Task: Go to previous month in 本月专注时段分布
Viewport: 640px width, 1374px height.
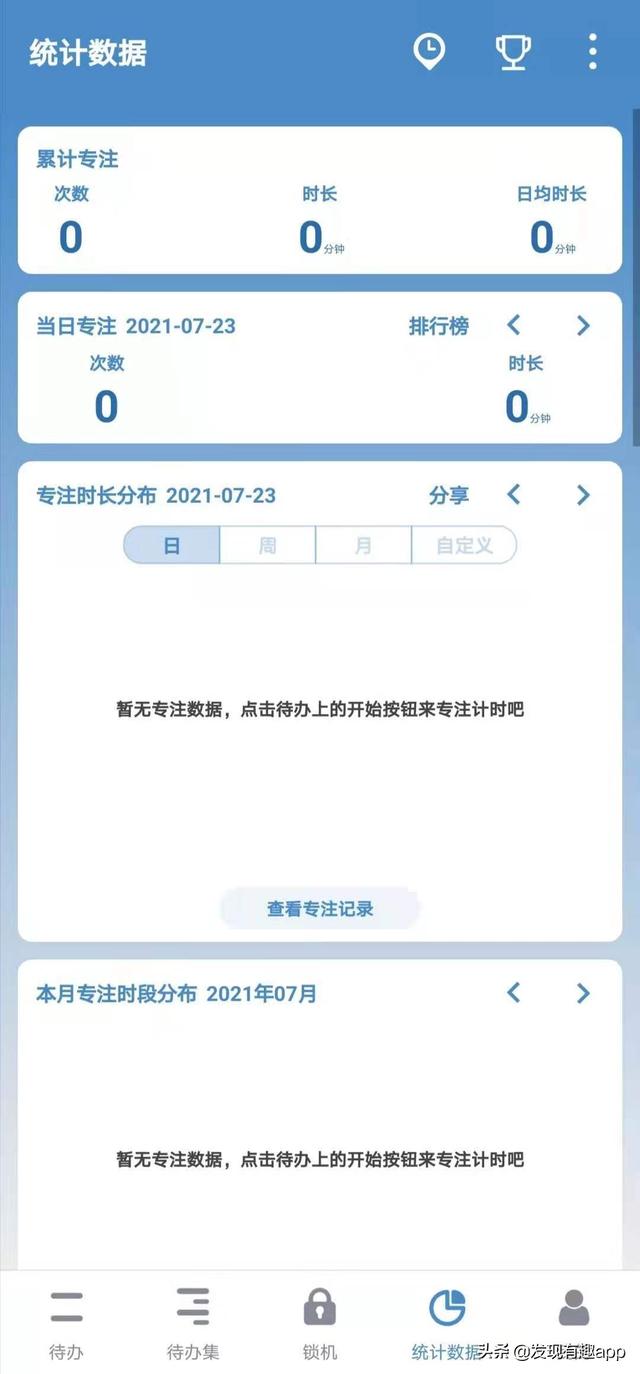Action: pos(514,992)
